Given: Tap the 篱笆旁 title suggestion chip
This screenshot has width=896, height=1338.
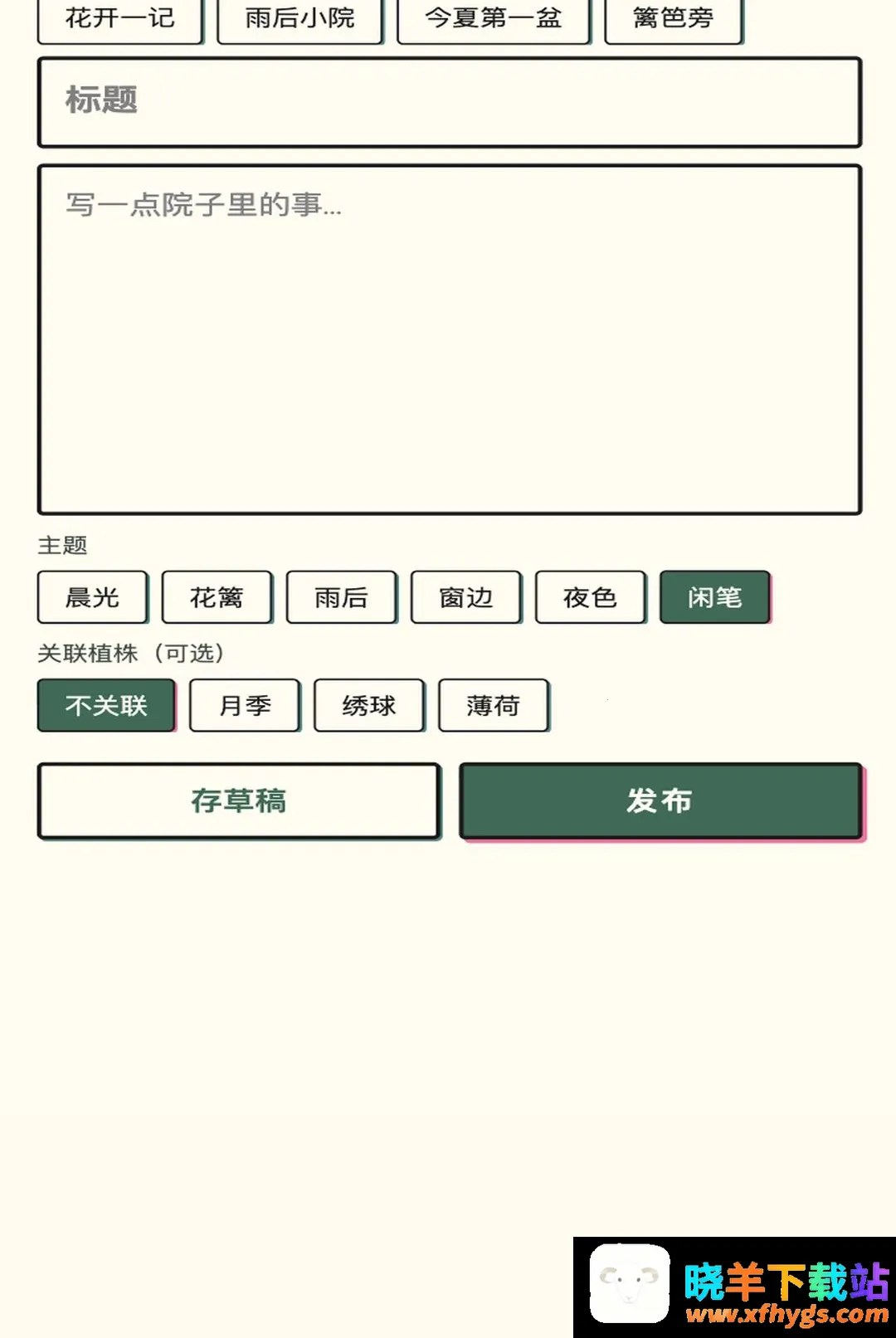Looking at the screenshot, I should [x=673, y=20].
